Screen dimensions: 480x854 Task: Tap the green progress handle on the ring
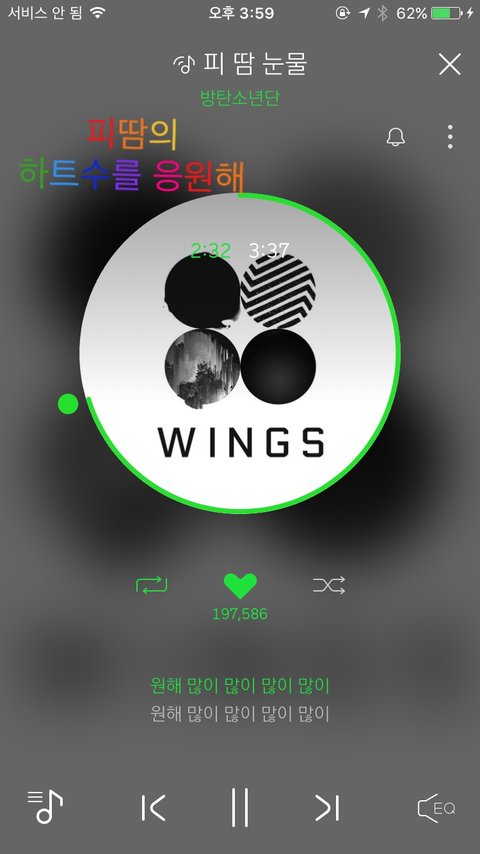(68, 404)
